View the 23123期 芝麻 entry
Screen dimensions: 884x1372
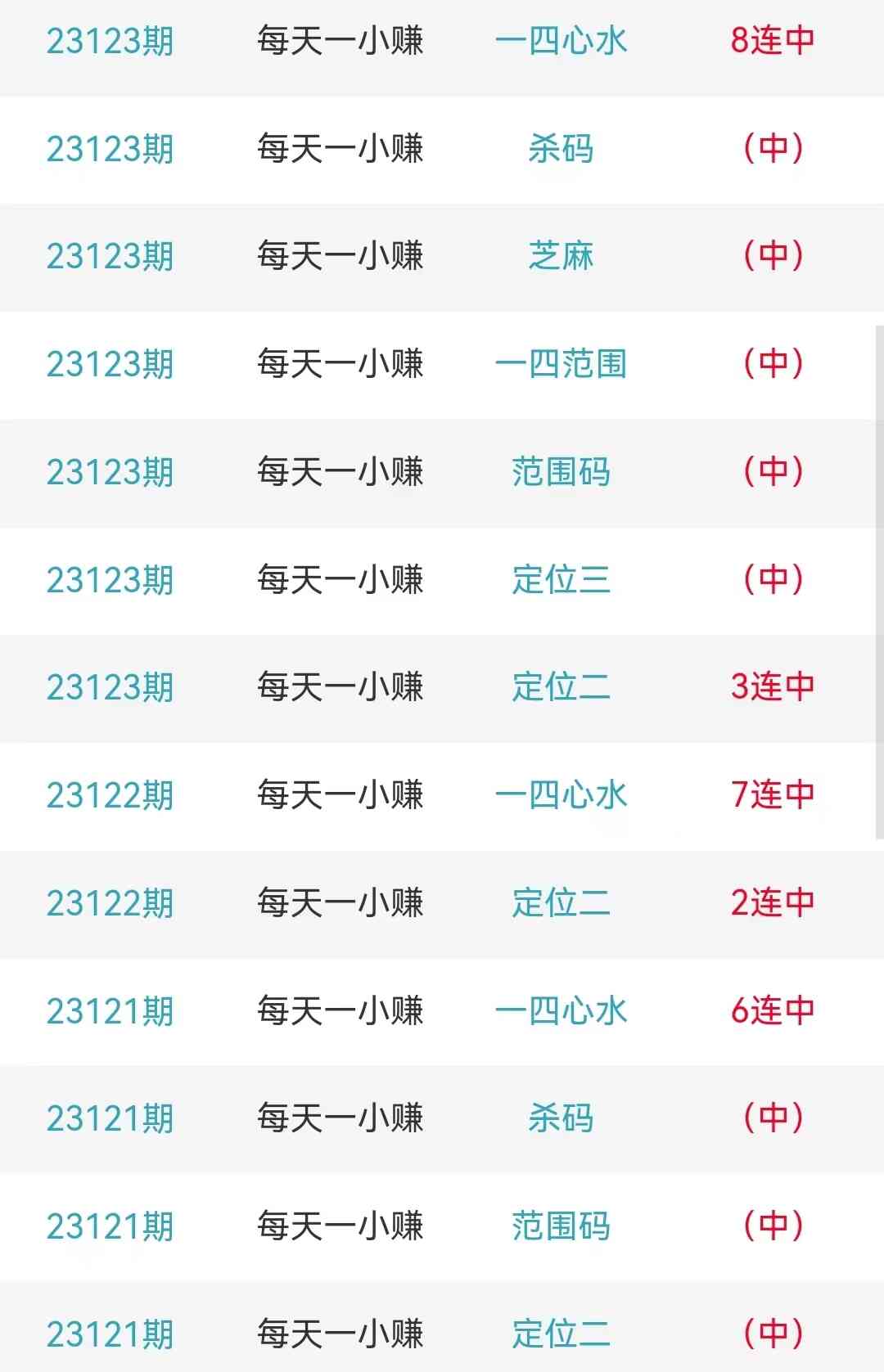coord(561,256)
